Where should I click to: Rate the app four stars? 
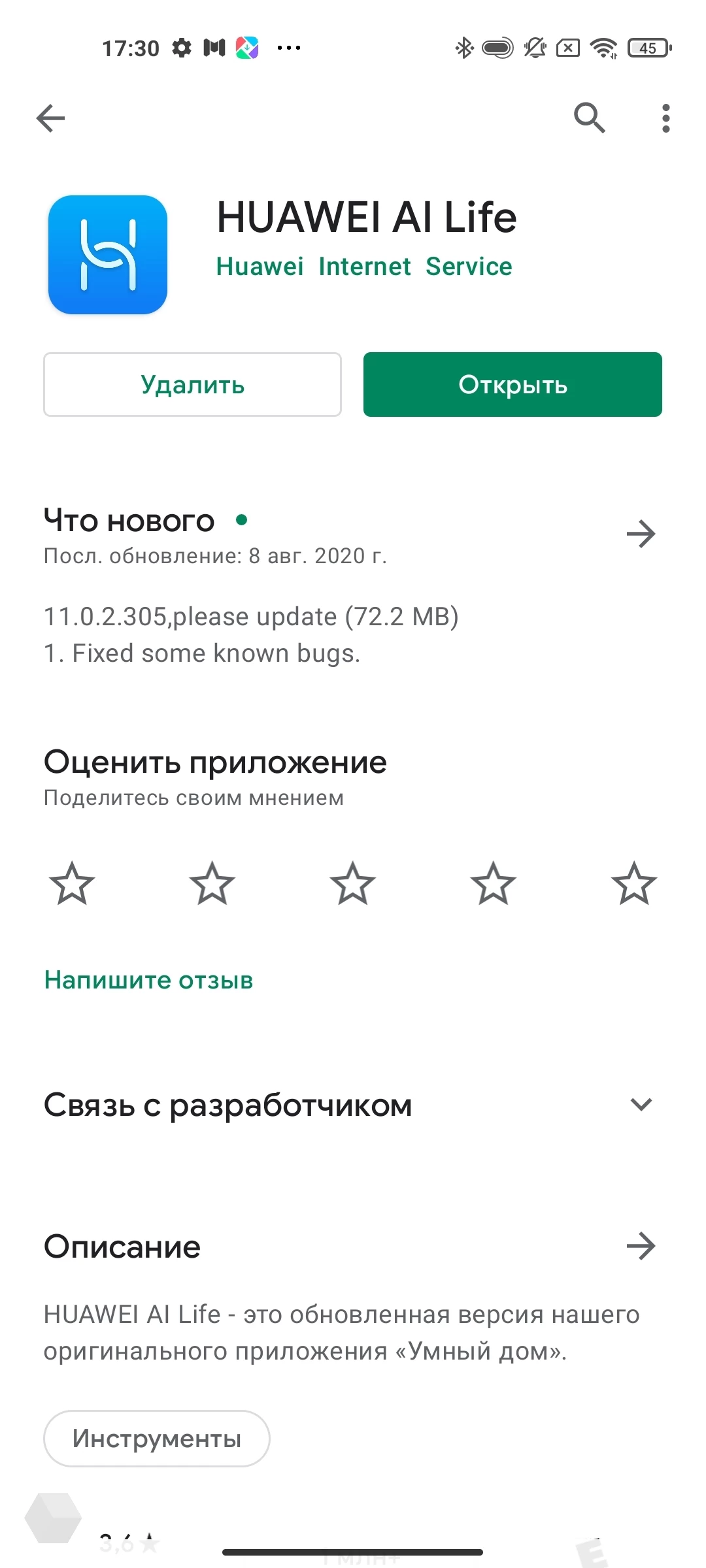coord(494,883)
